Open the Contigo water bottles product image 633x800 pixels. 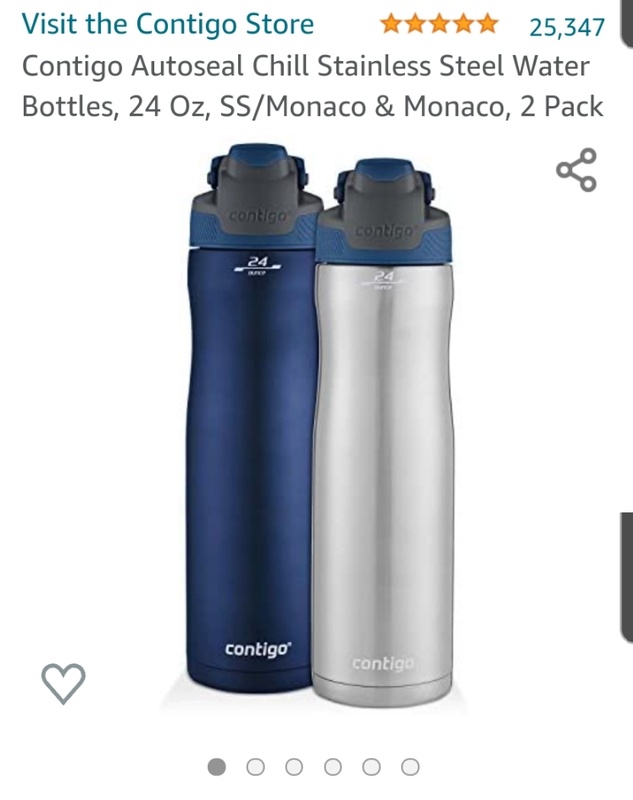coord(320,430)
